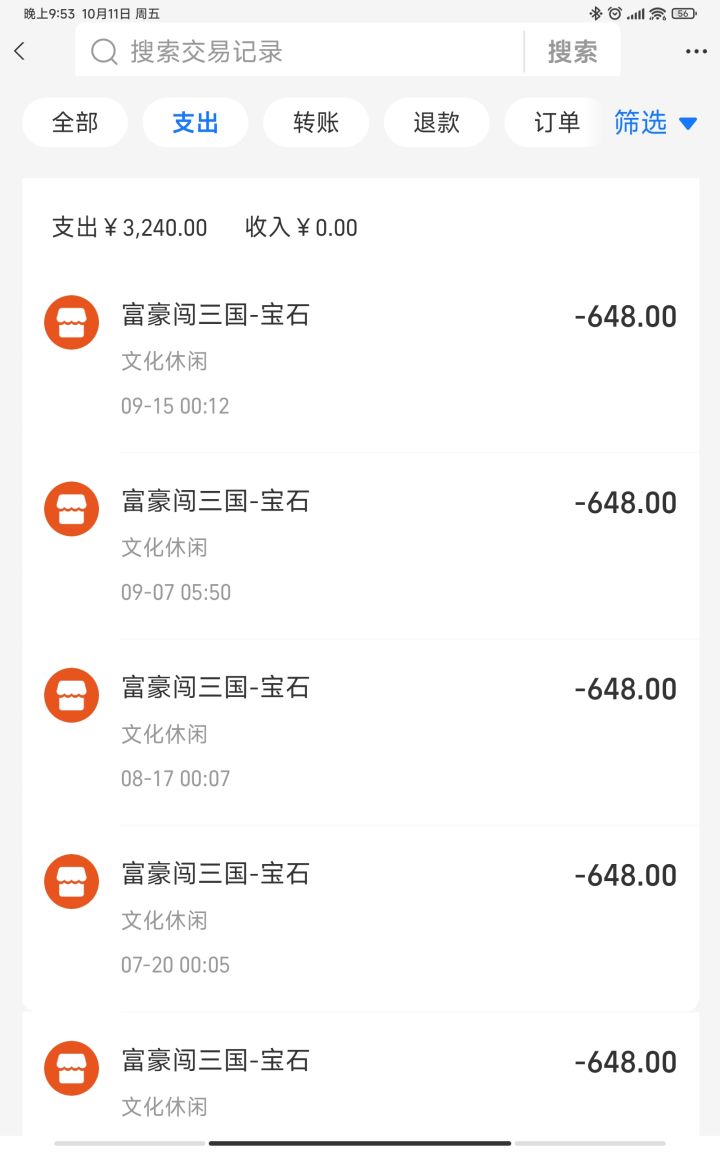The height and width of the screenshot is (1152, 720).
Task: Go back using the top-left arrow
Action: click(x=20, y=51)
